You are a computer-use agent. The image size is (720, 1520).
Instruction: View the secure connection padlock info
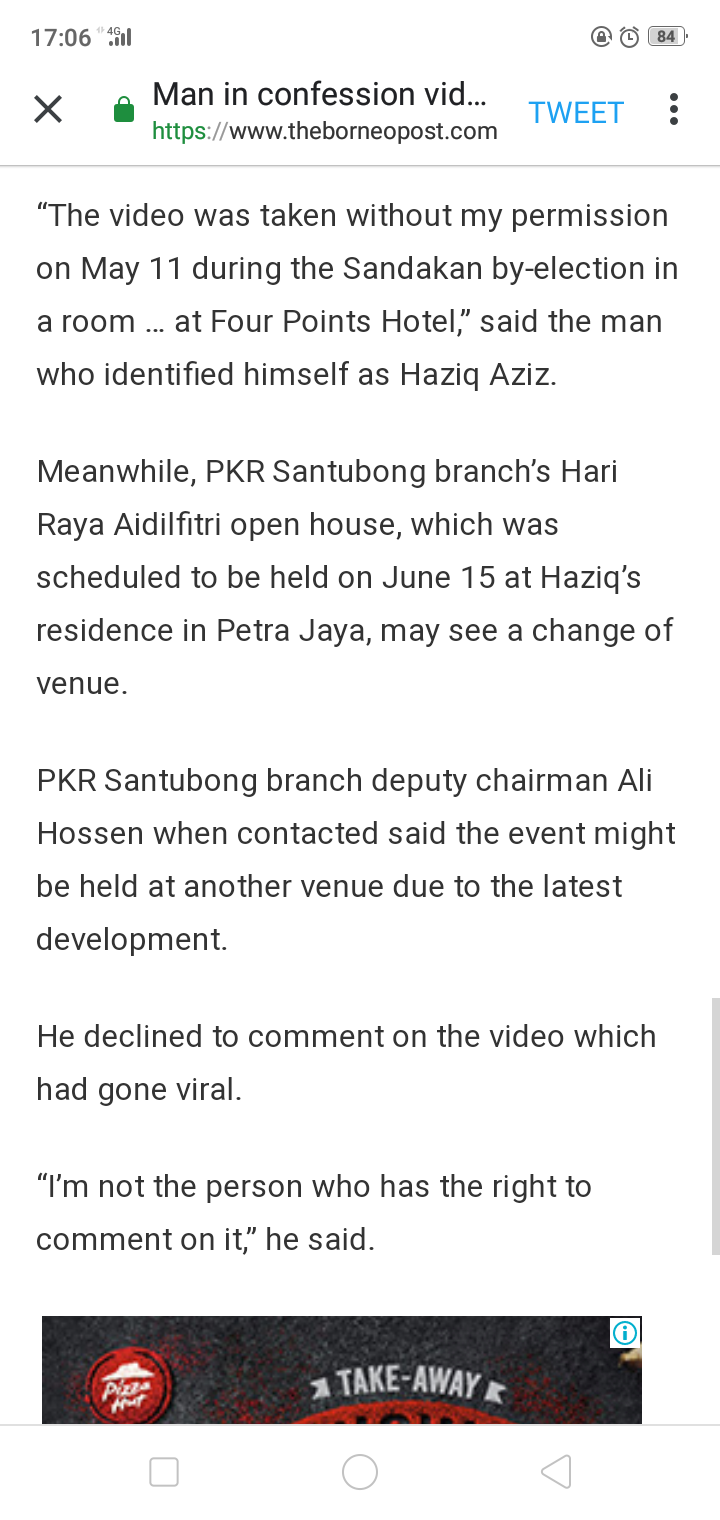click(x=124, y=110)
